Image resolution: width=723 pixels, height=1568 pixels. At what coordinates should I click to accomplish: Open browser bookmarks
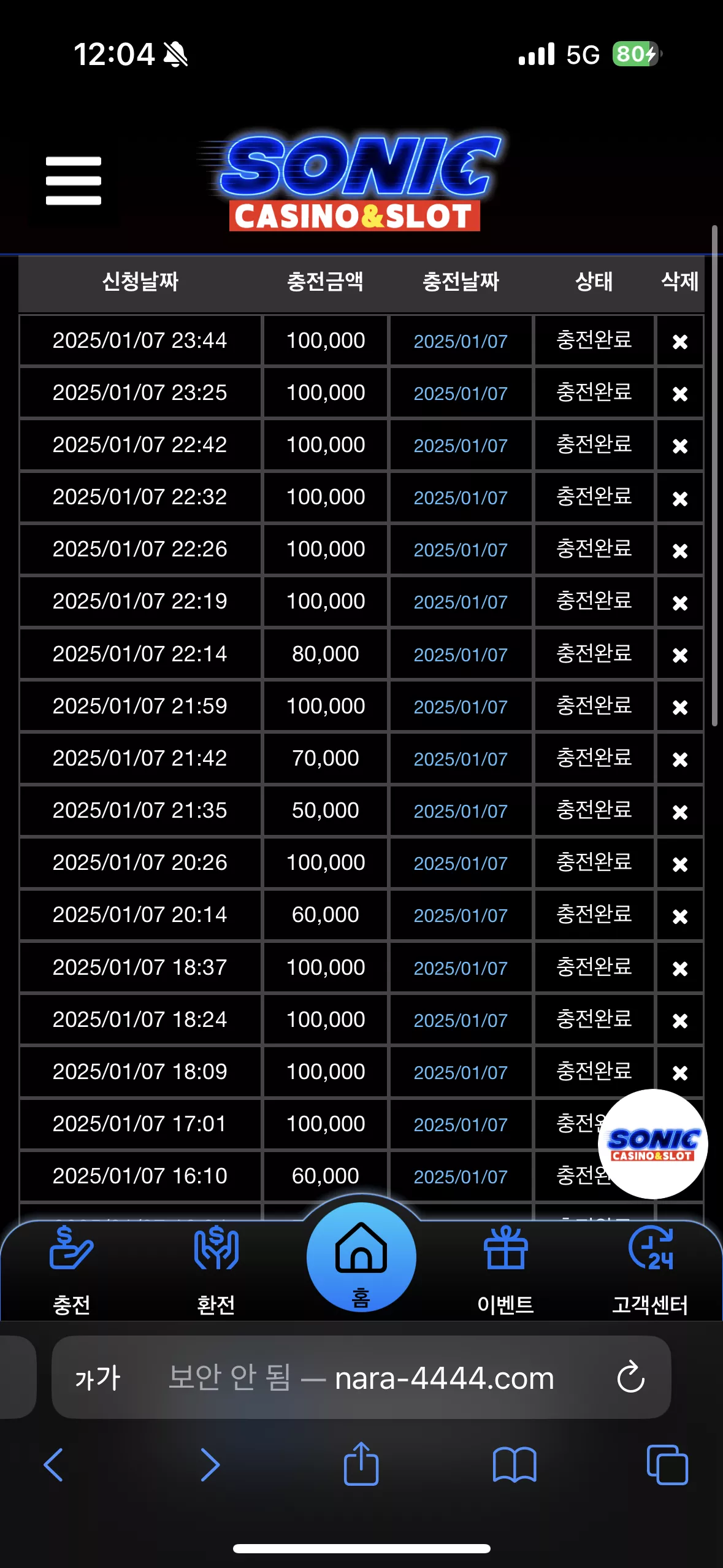515,1465
